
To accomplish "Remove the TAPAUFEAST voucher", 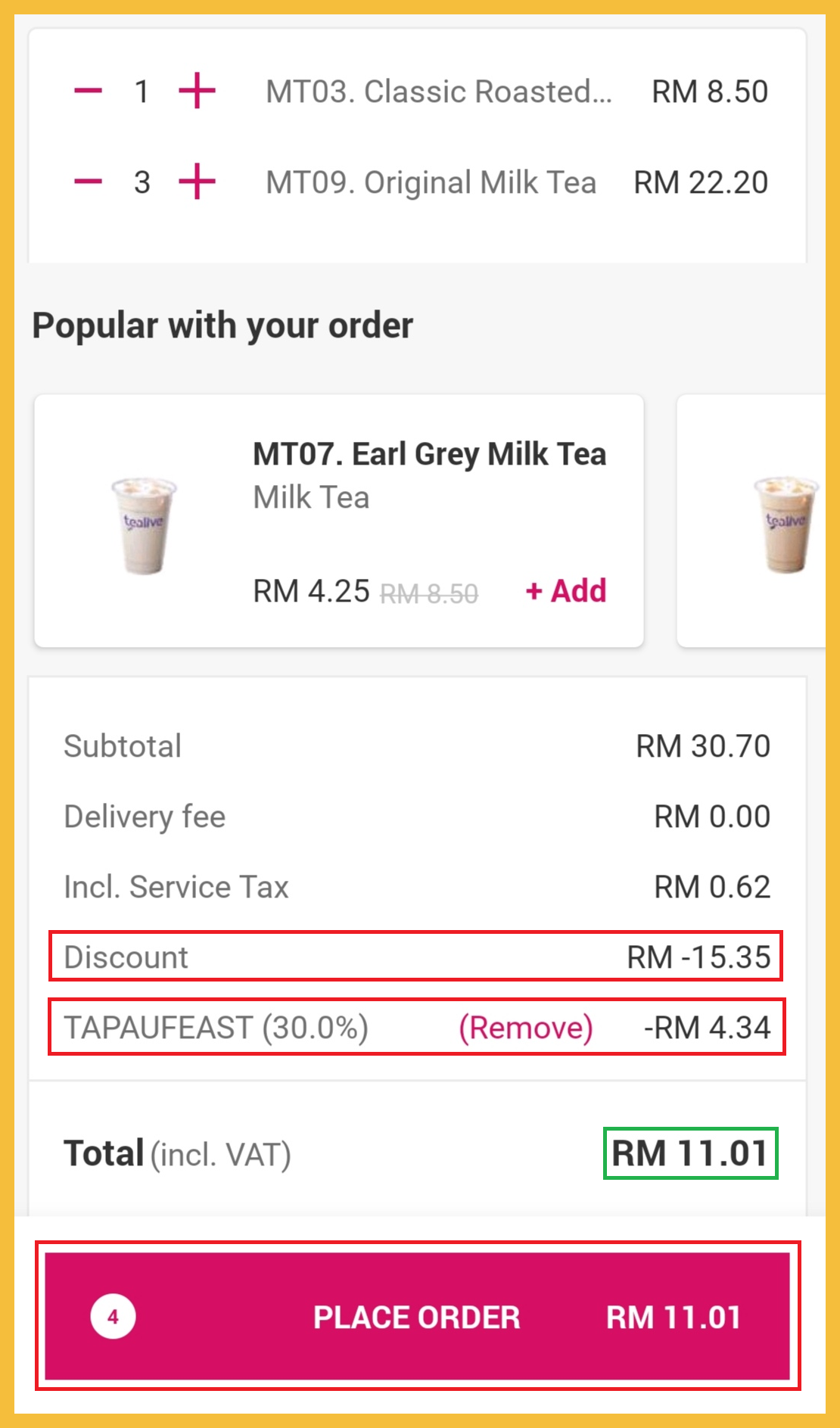I will coord(526,1028).
